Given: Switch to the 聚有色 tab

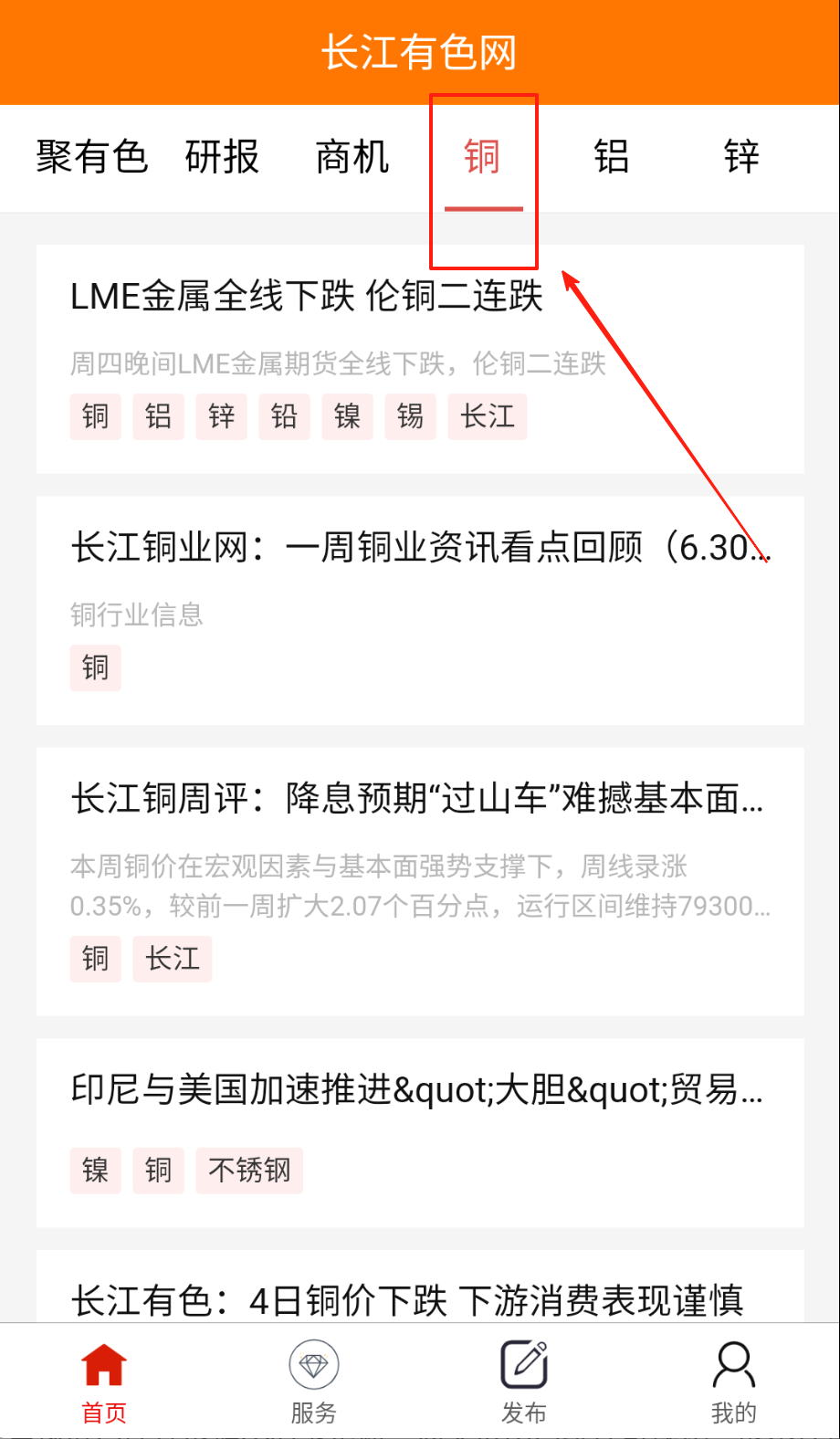Looking at the screenshot, I should click(91, 157).
